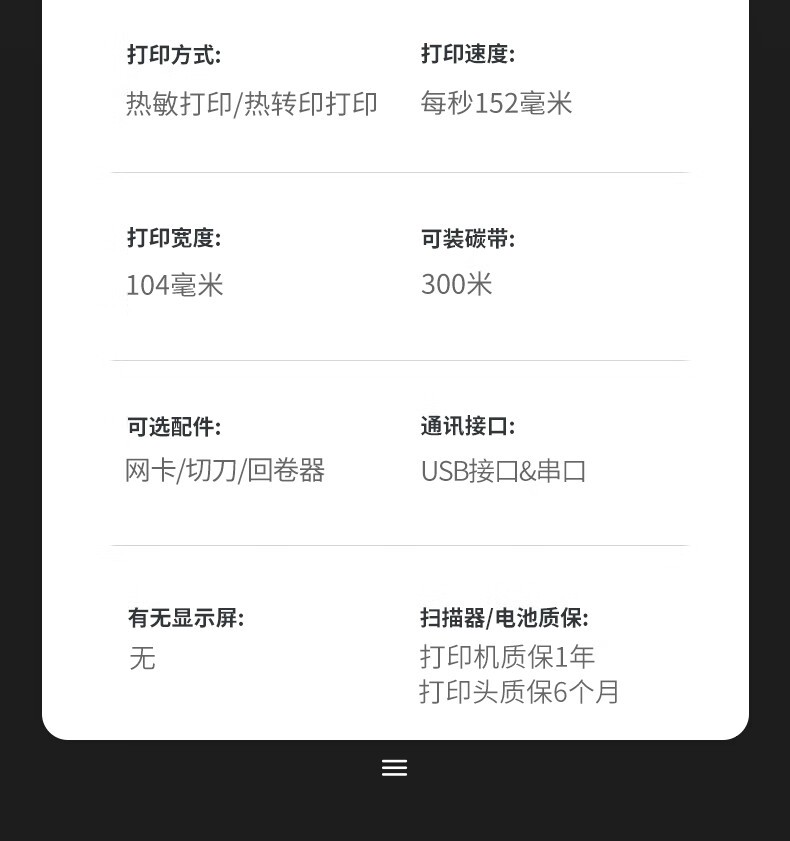Click the 打印机质保1年 warranty text
The image size is (790, 841).
click(x=507, y=656)
